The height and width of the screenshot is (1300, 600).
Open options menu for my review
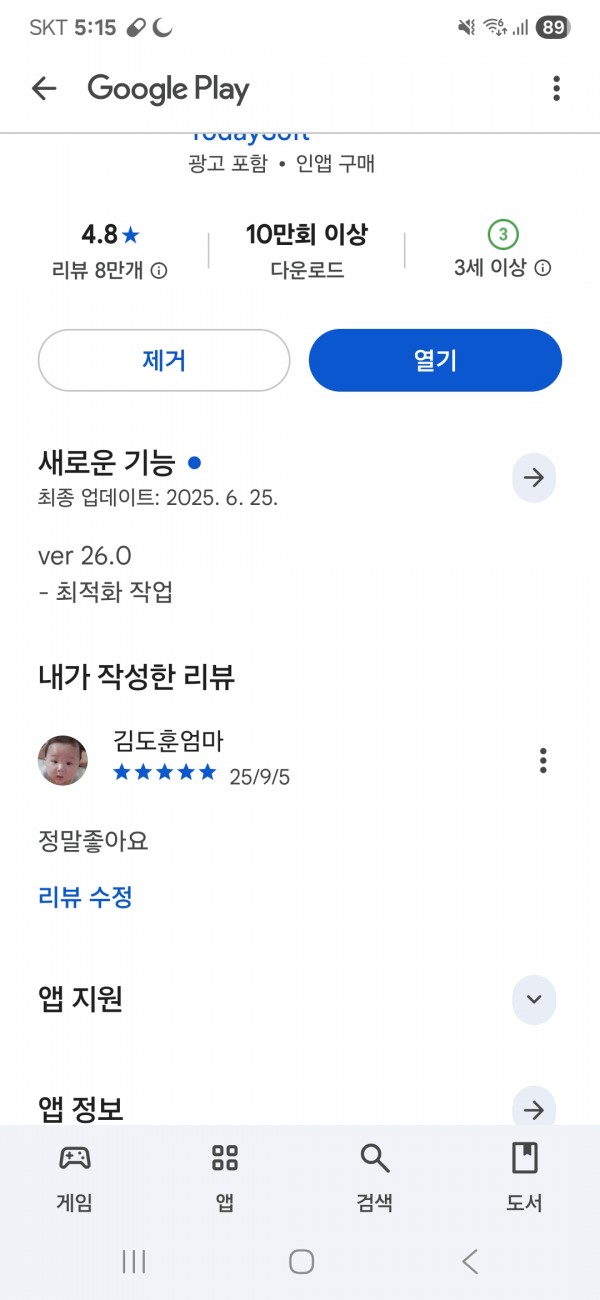click(543, 760)
